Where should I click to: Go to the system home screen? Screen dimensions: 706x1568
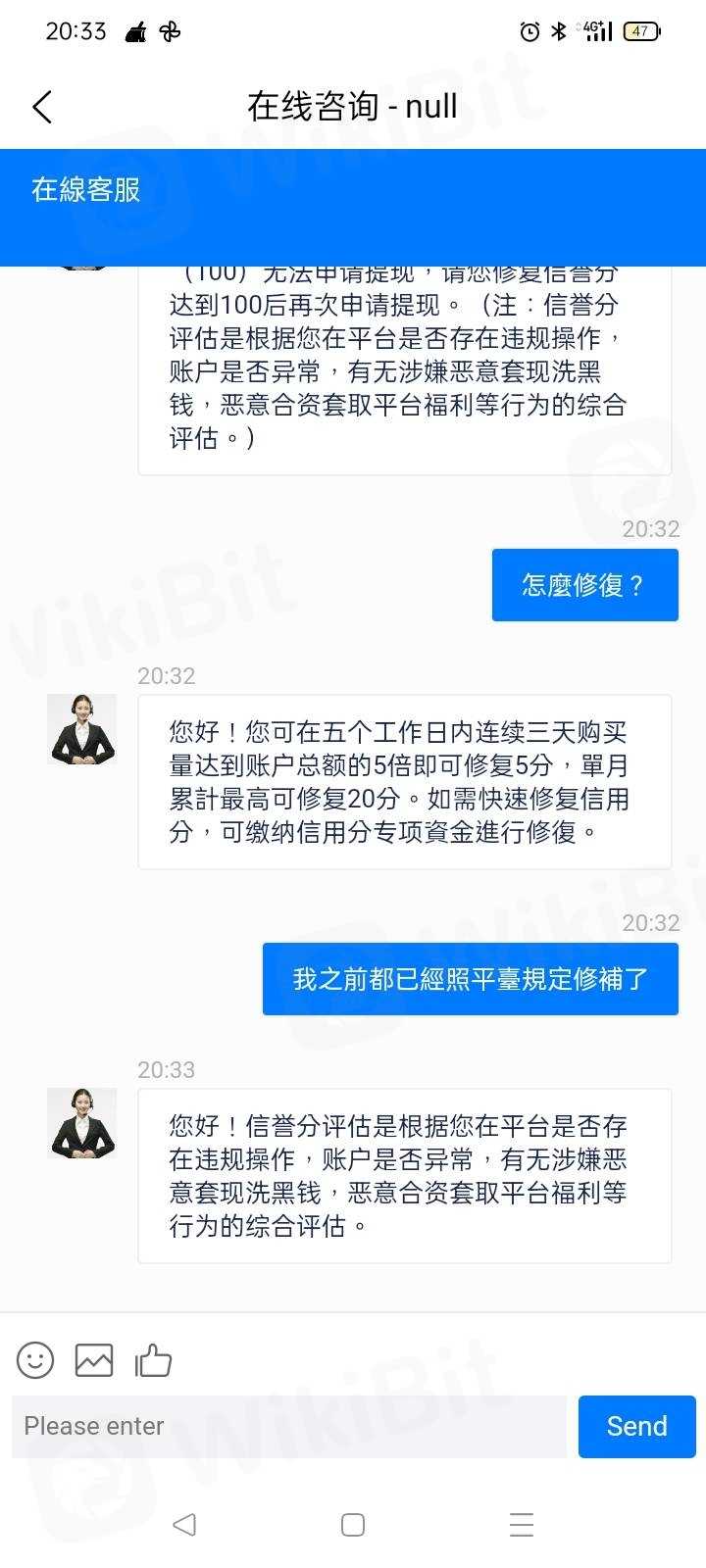(x=353, y=1525)
